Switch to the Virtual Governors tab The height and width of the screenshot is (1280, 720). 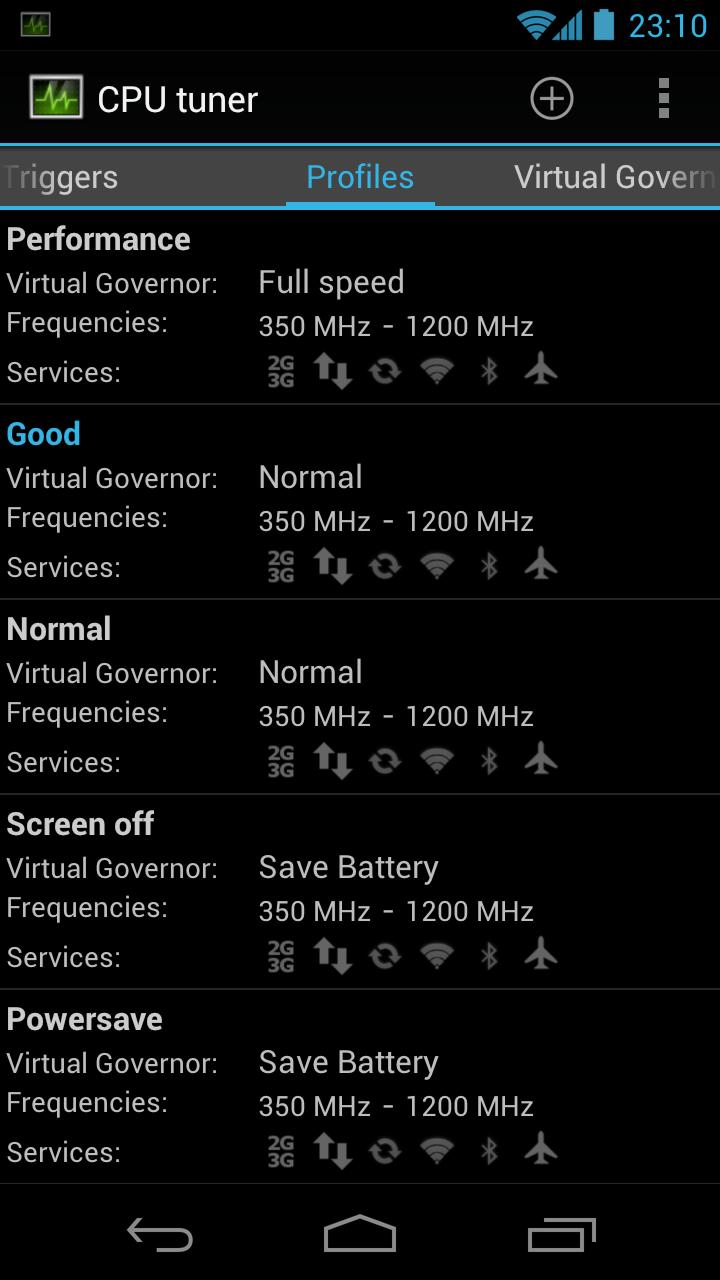[616, 178]
